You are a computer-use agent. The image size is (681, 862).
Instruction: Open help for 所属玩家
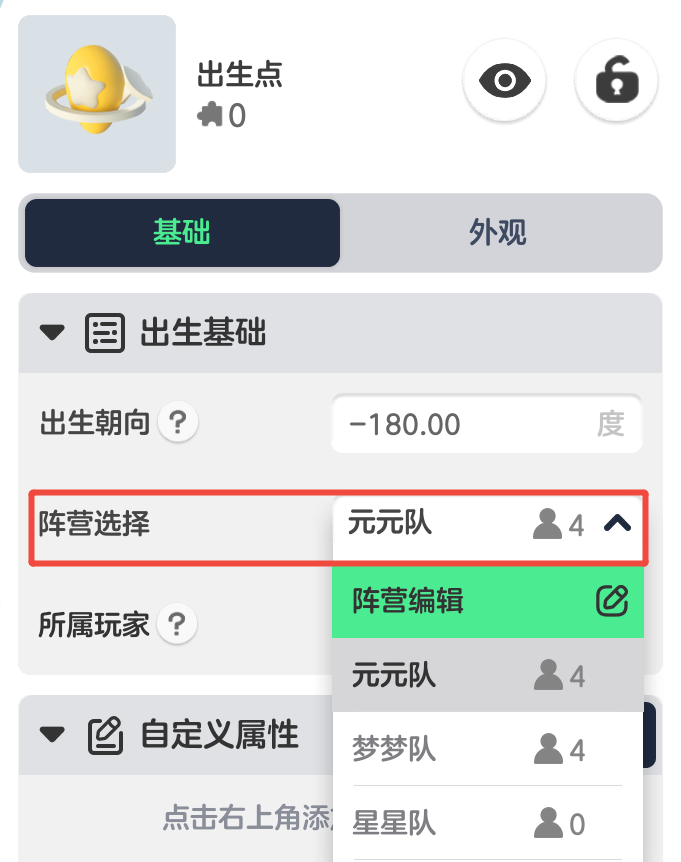coord(177,625)
